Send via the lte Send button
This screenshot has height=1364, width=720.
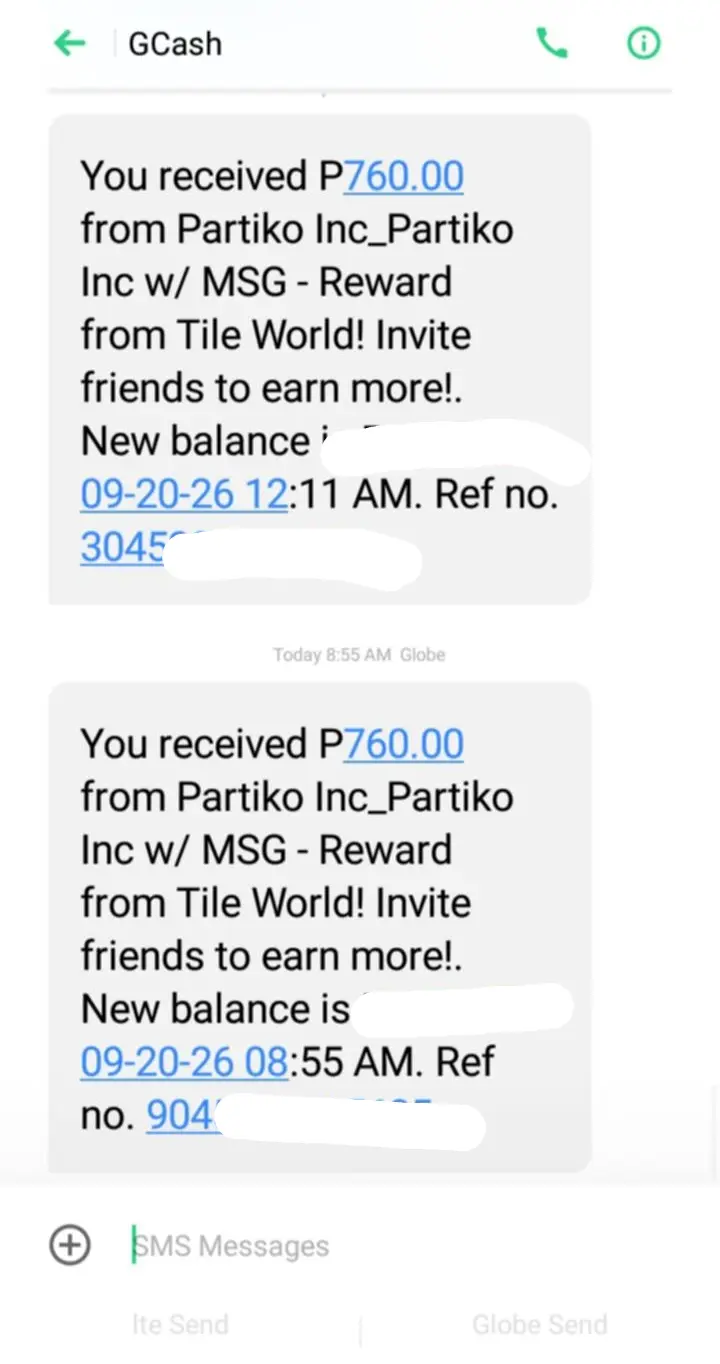click(x=180, y=1325)
